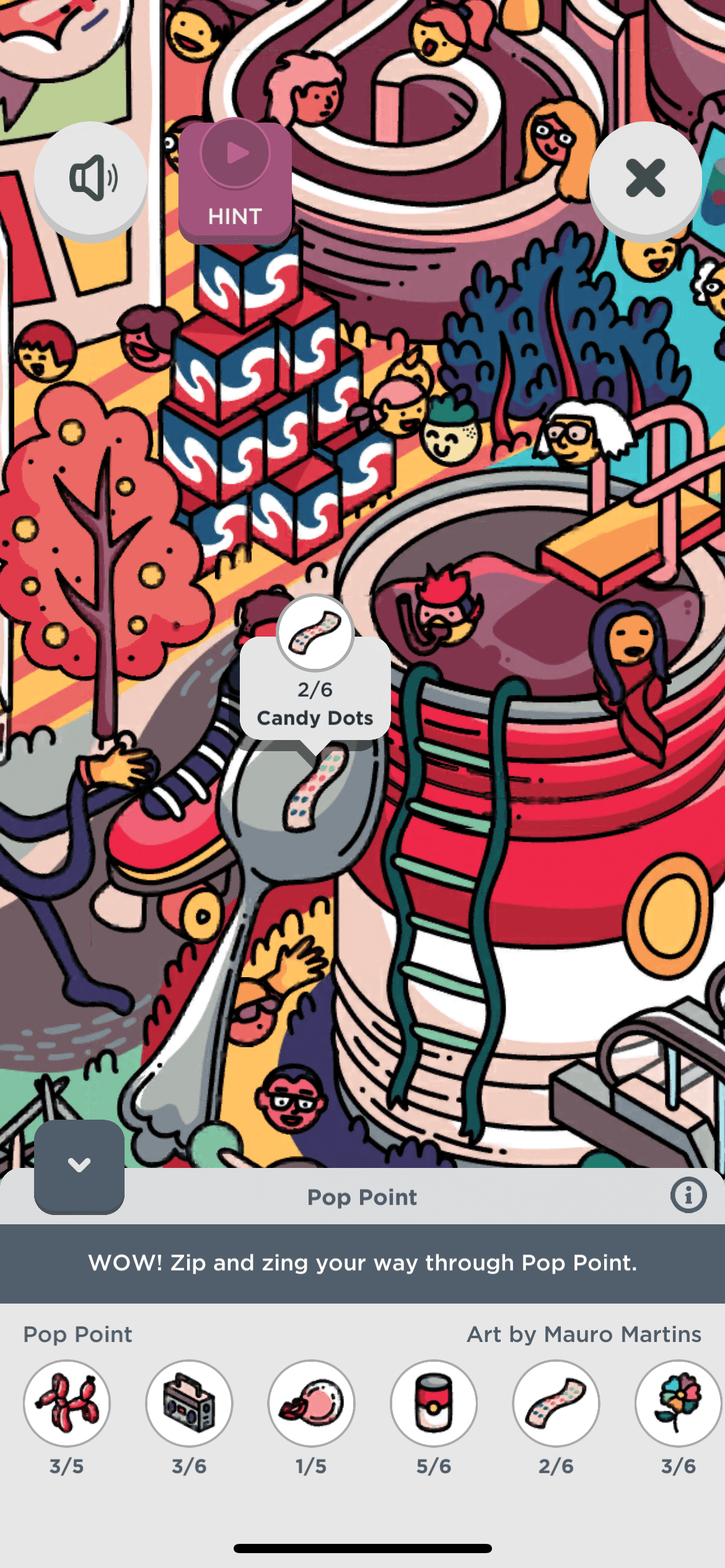Screen dimensions: 725x1568
Task: Close the hidden object game
Action: [645, 178]
